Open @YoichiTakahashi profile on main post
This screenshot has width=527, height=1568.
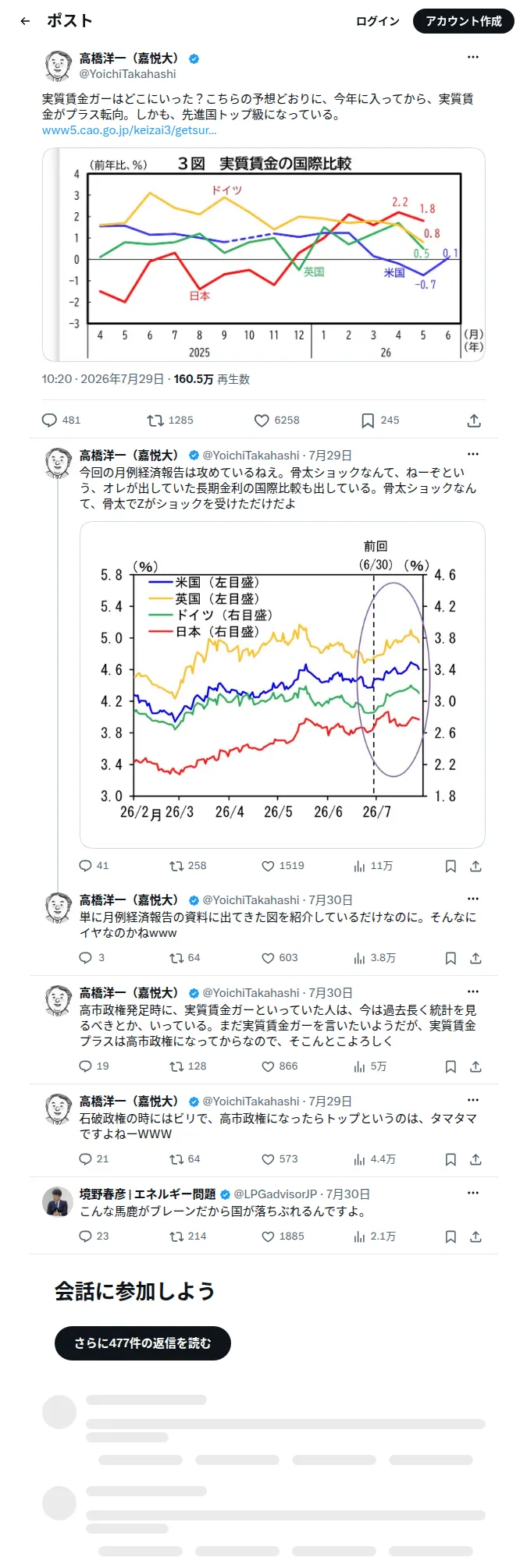(x=128, y=74)
